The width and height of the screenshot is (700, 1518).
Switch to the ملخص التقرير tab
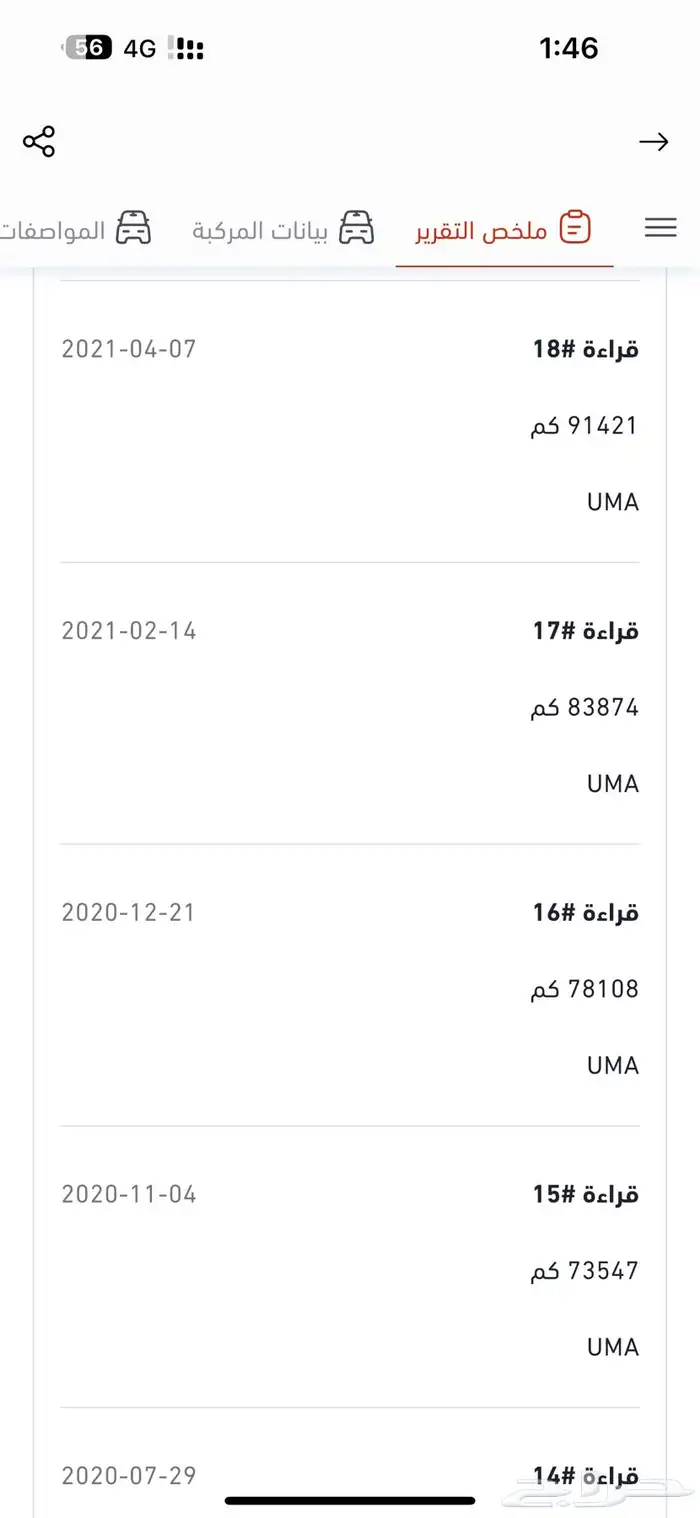pyautogui.click(x=504, y=230)
